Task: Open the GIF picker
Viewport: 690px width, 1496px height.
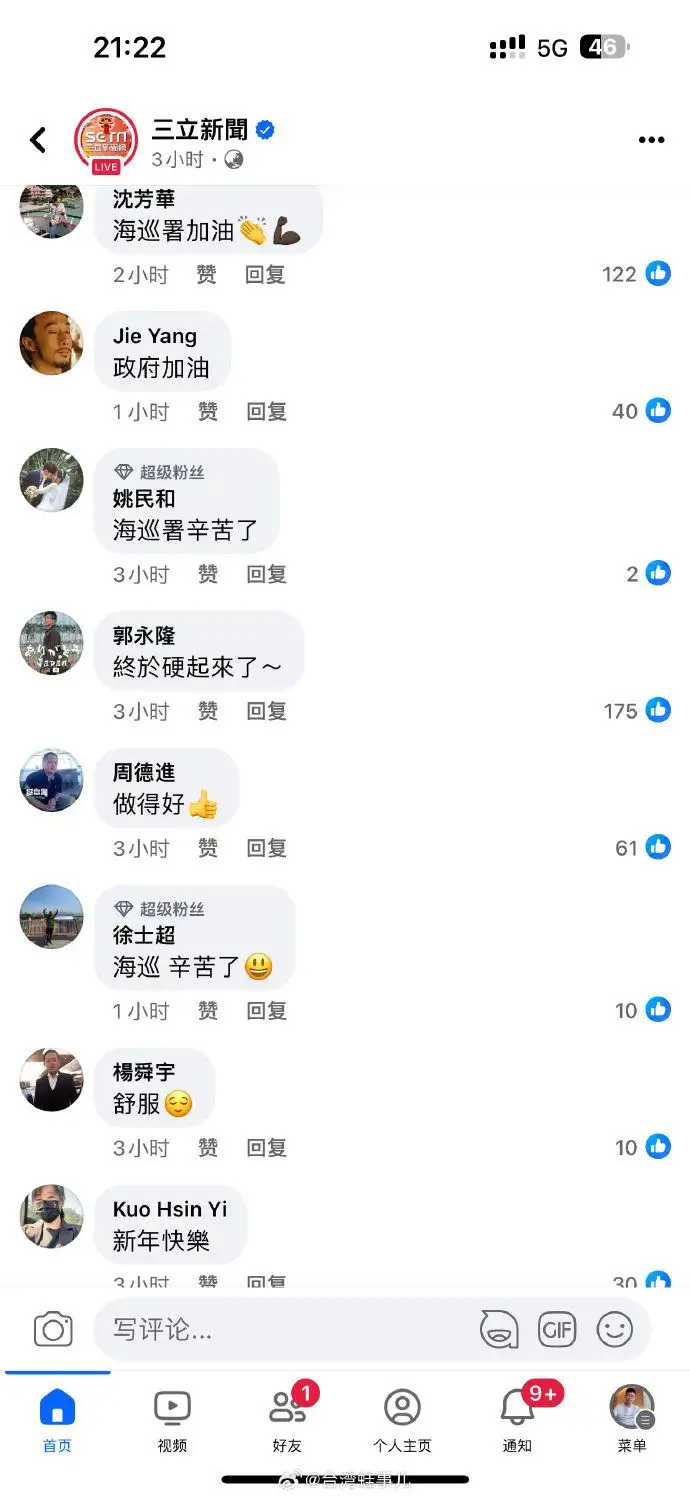Action: pyautogui.click(x=557, y=1330)
